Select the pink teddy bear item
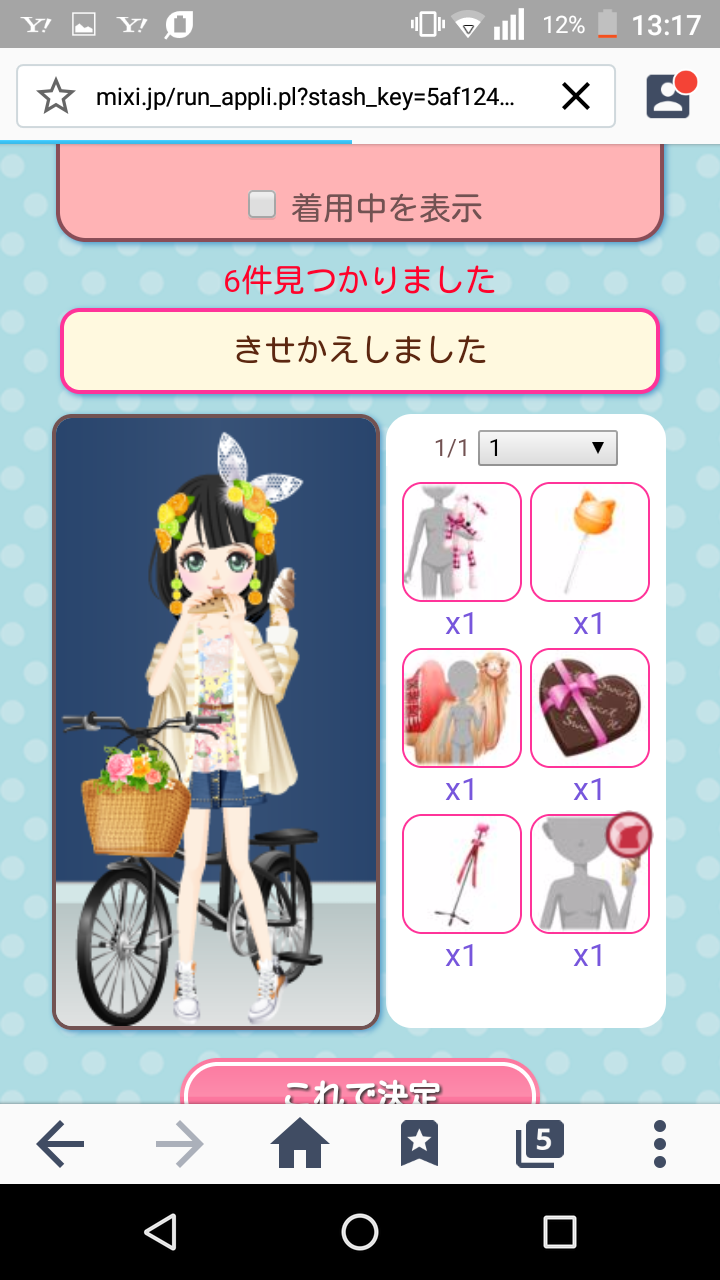This screenshot has height=1280, width=720. (x=461, y=542)
